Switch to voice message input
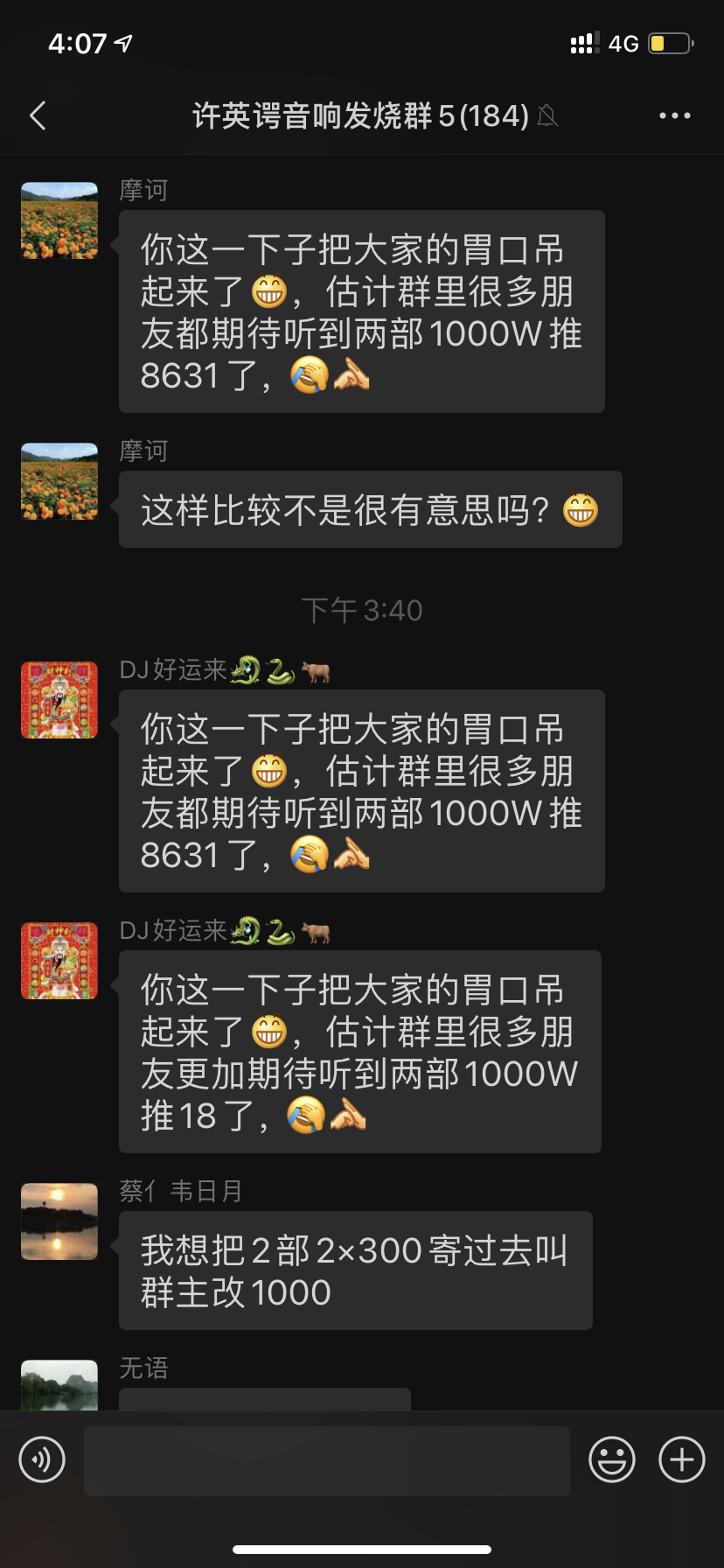The image size is (724, 1568). [42, 1459]
